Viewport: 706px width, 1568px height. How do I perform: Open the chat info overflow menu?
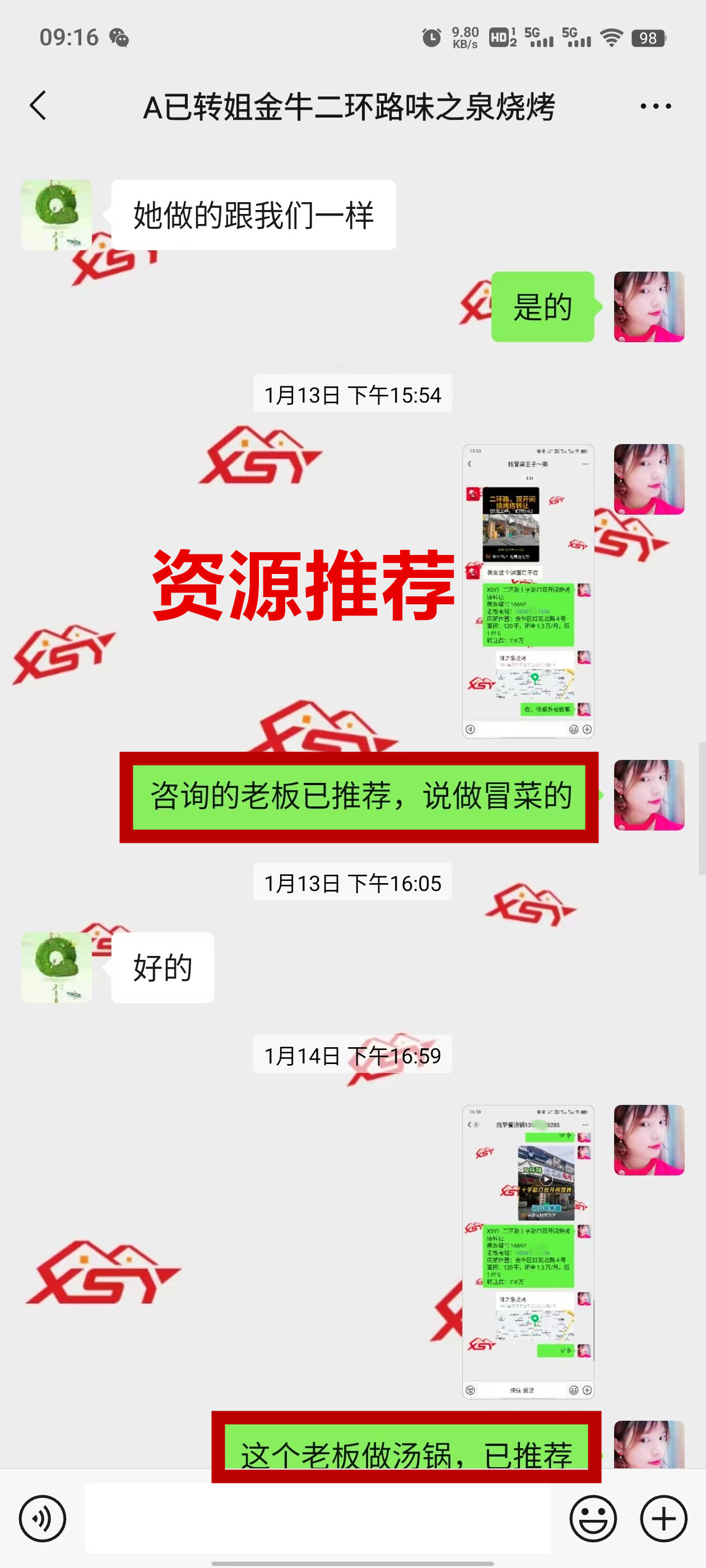(656, 106)
